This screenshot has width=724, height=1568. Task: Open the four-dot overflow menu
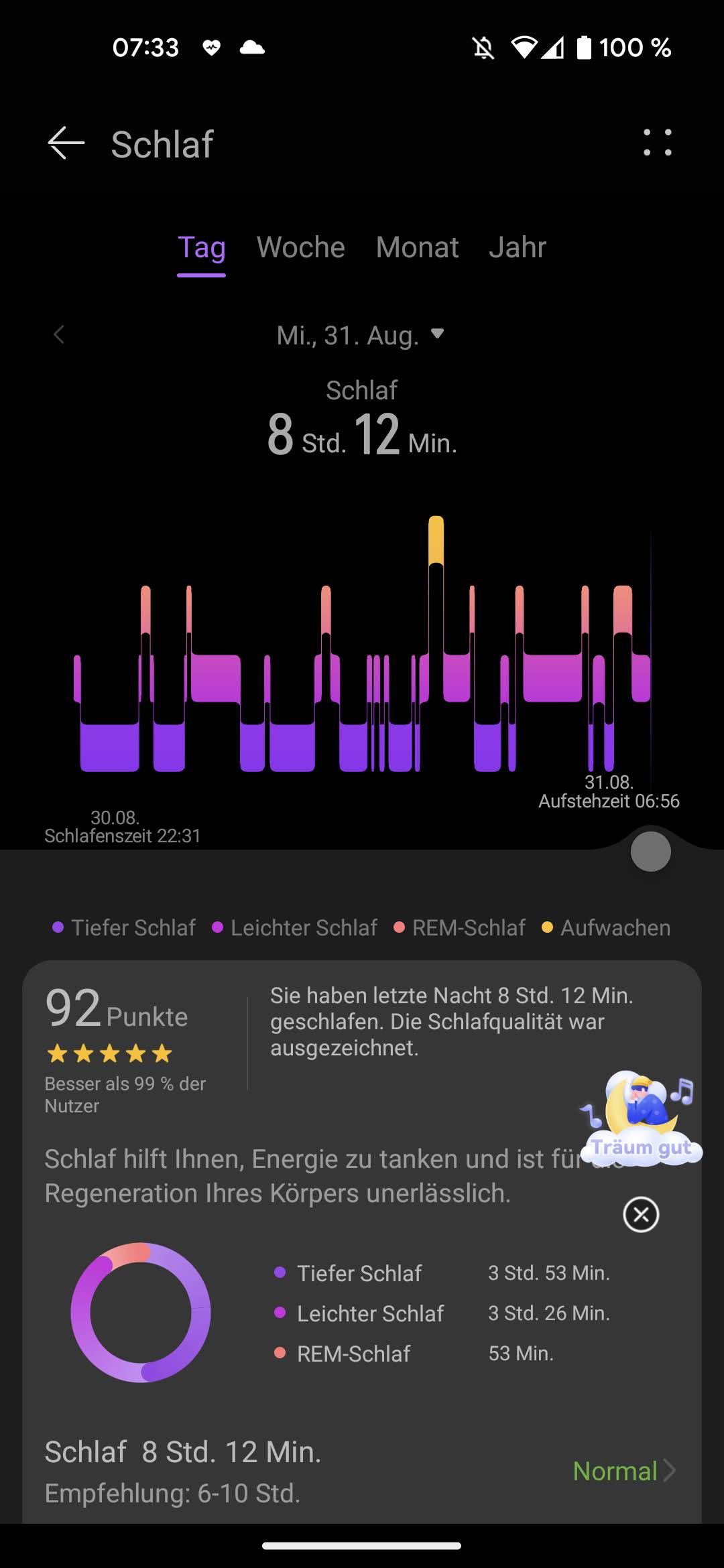point(657,143)
